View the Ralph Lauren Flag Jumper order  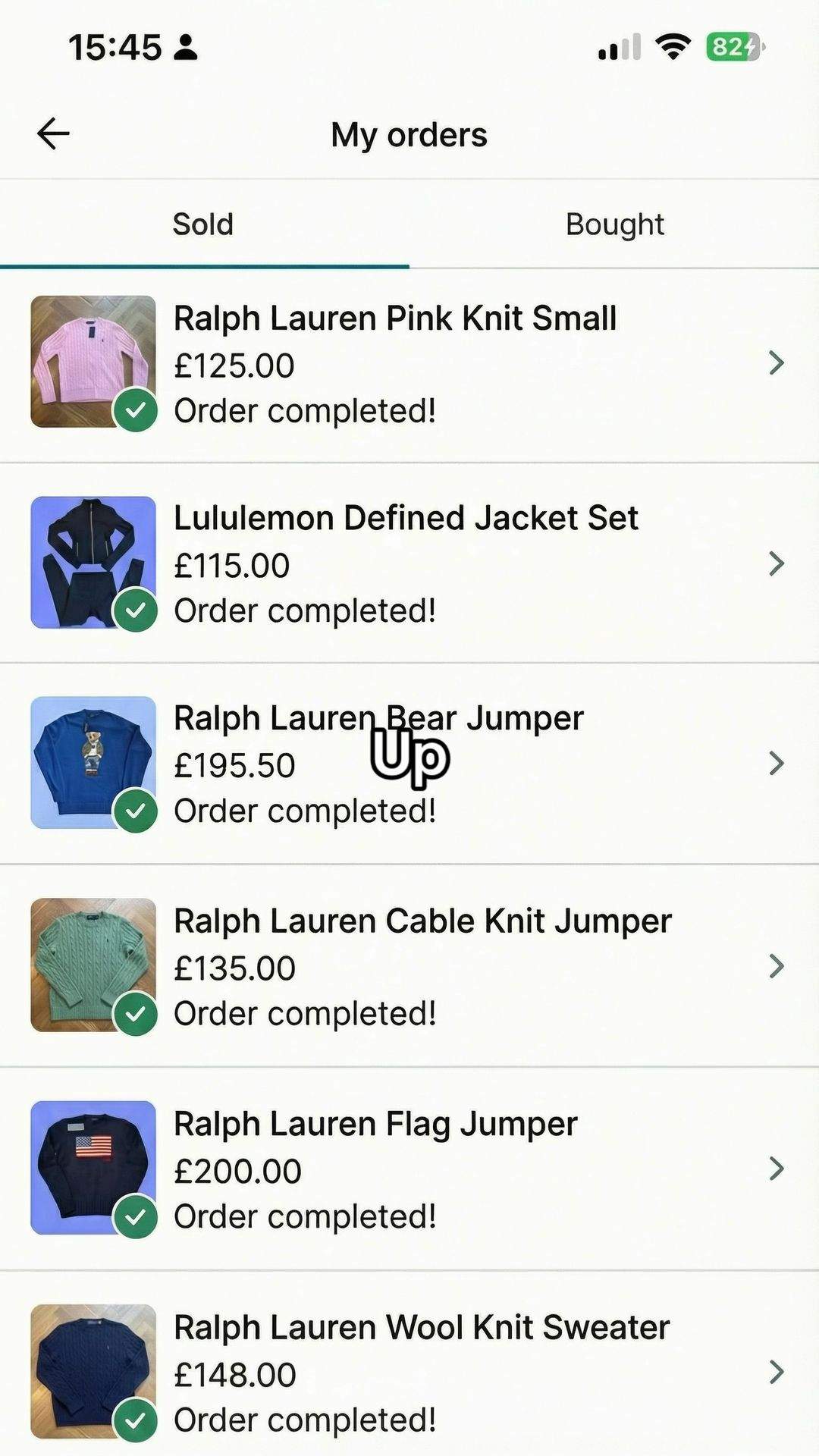(409, 1169)
